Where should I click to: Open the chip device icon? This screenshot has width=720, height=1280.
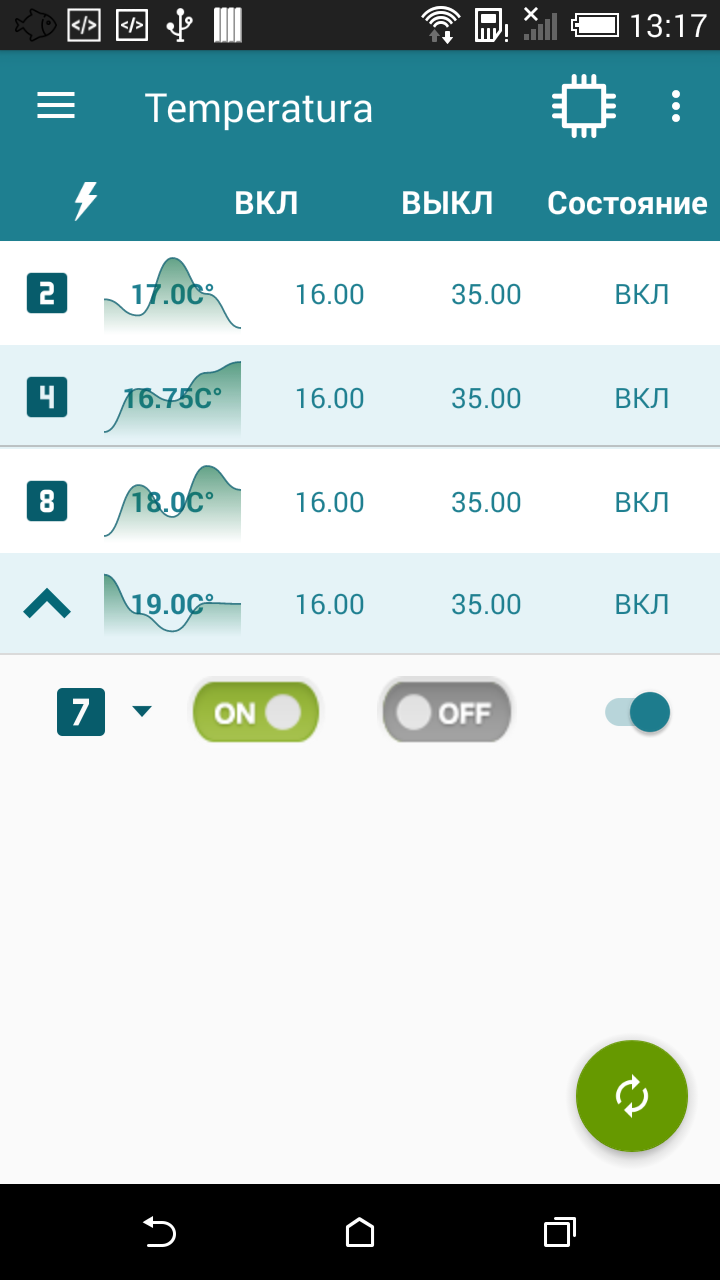click(x=584, y=107)
